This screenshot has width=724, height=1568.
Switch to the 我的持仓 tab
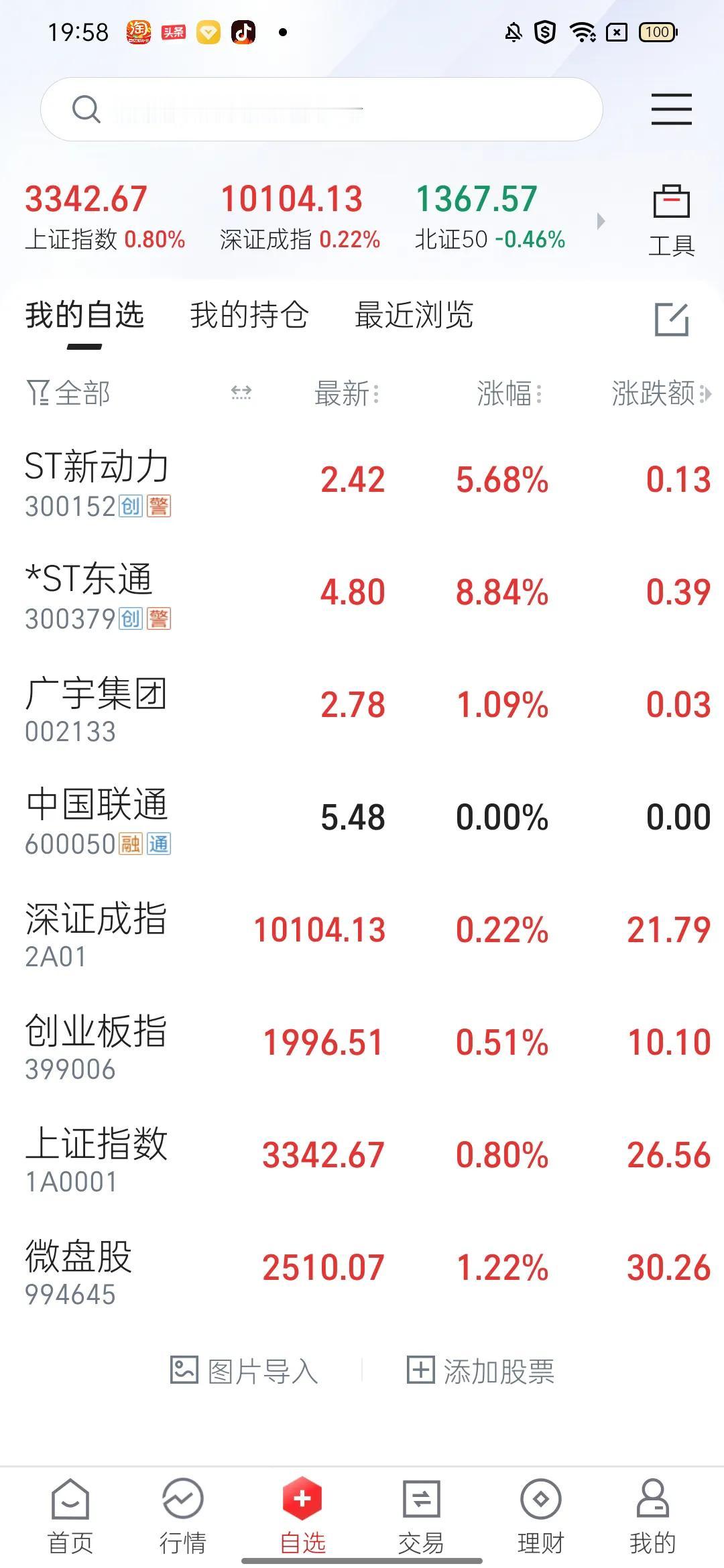pos(249,315)
